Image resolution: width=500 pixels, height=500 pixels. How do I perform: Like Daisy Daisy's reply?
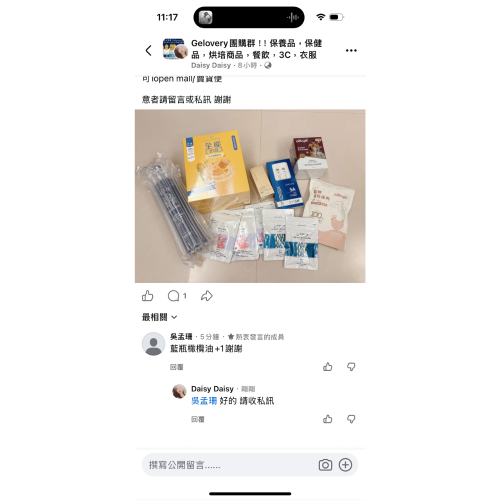(x=328, y=419)
